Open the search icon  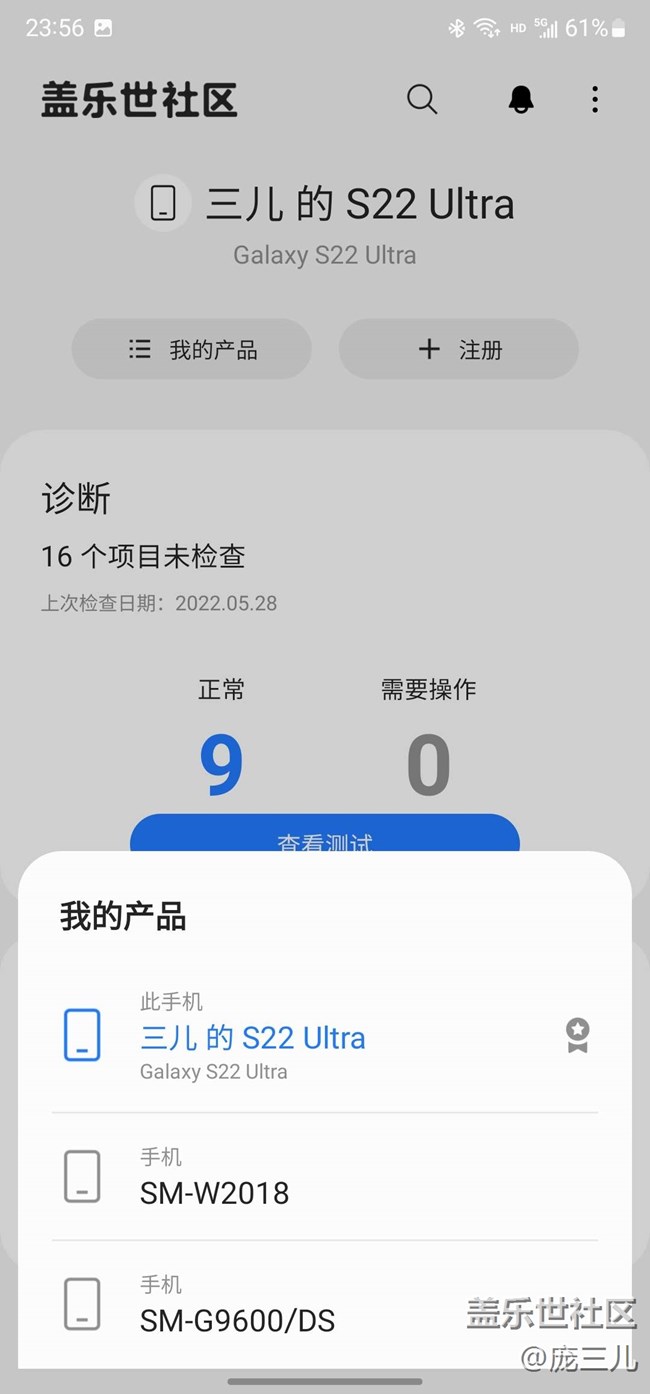422,99
